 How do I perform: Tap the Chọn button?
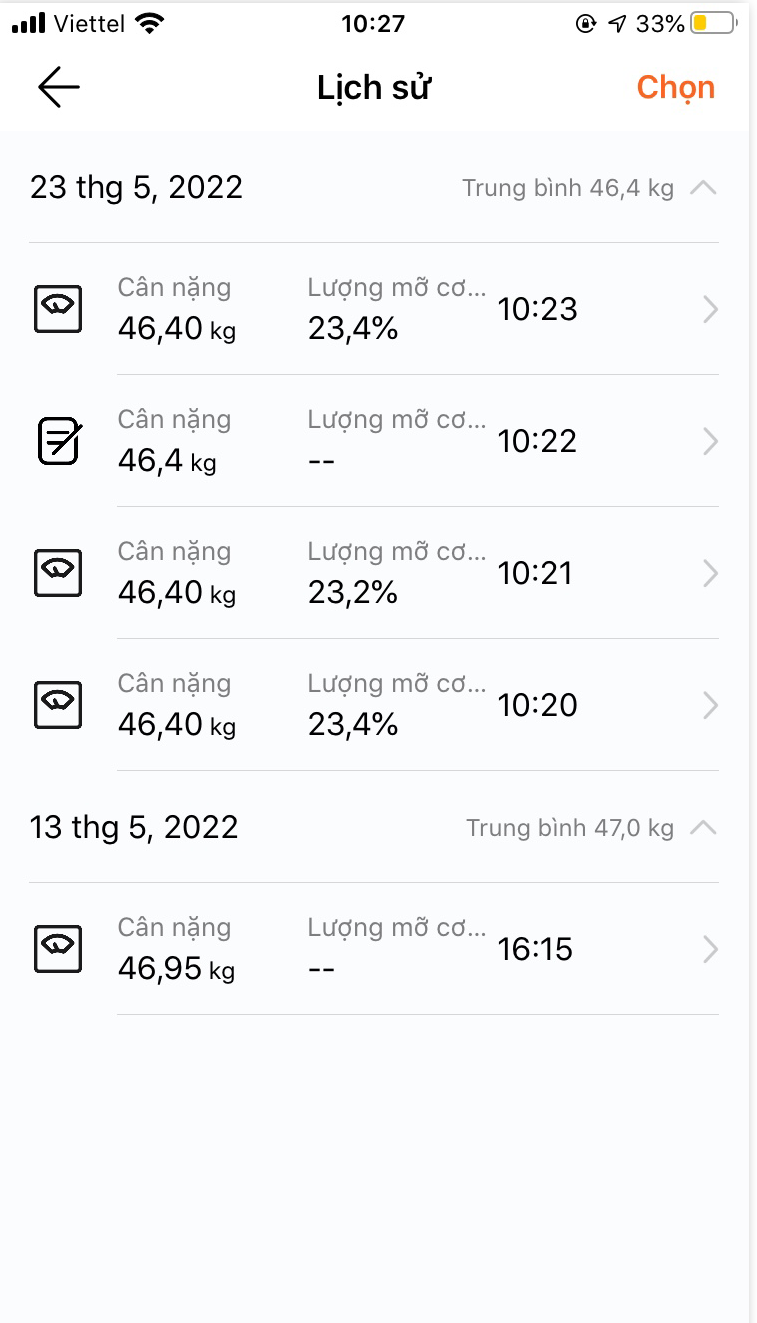(x=676, y=88)
